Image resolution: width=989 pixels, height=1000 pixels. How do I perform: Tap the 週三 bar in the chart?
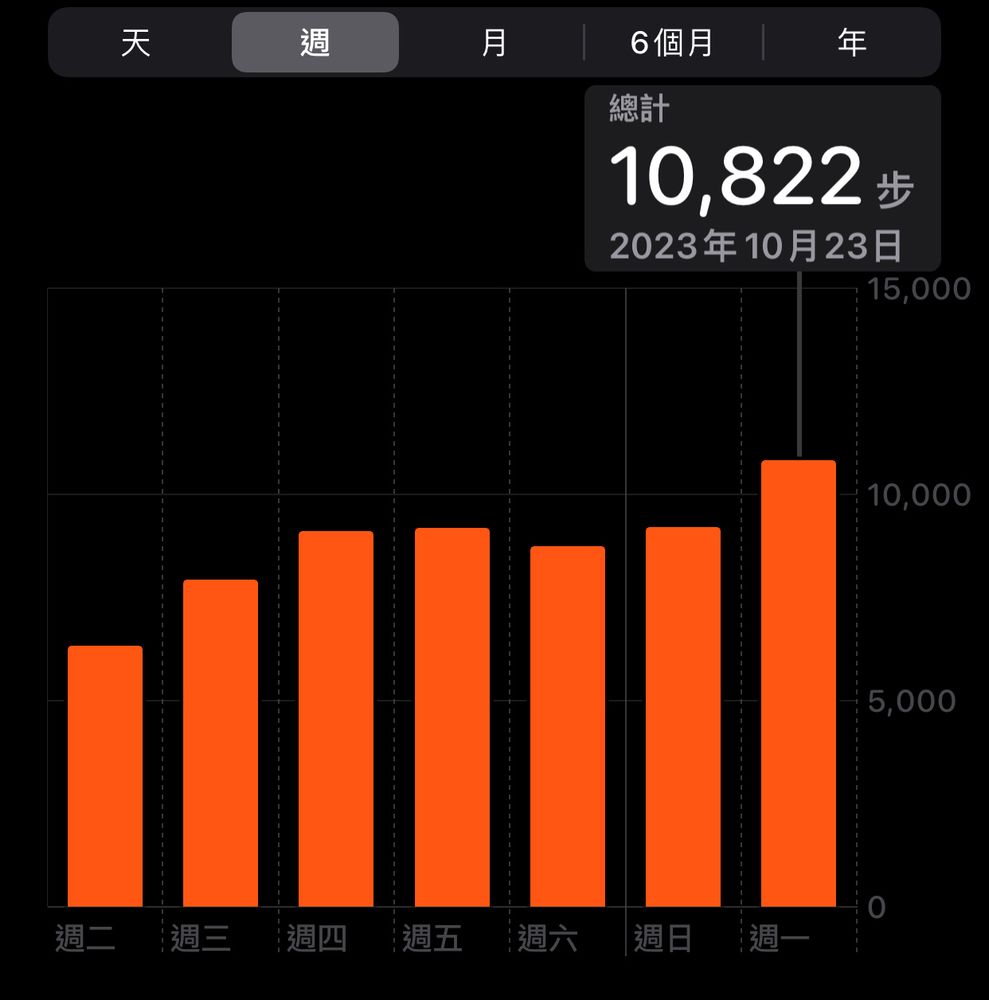coord(220,743)
